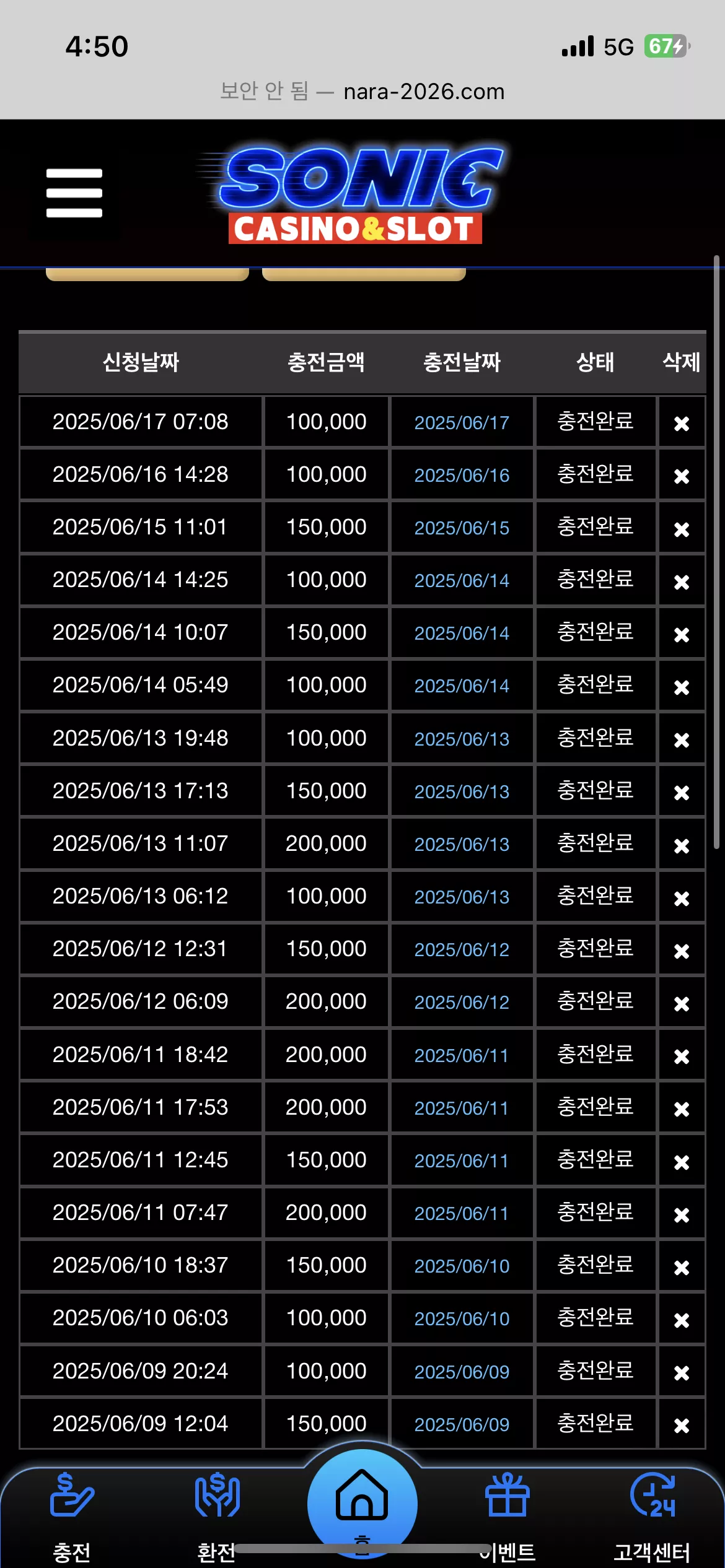The image size is (725, 1568).
Task: Tap the home button in bottom bar
Action: 362,1504
